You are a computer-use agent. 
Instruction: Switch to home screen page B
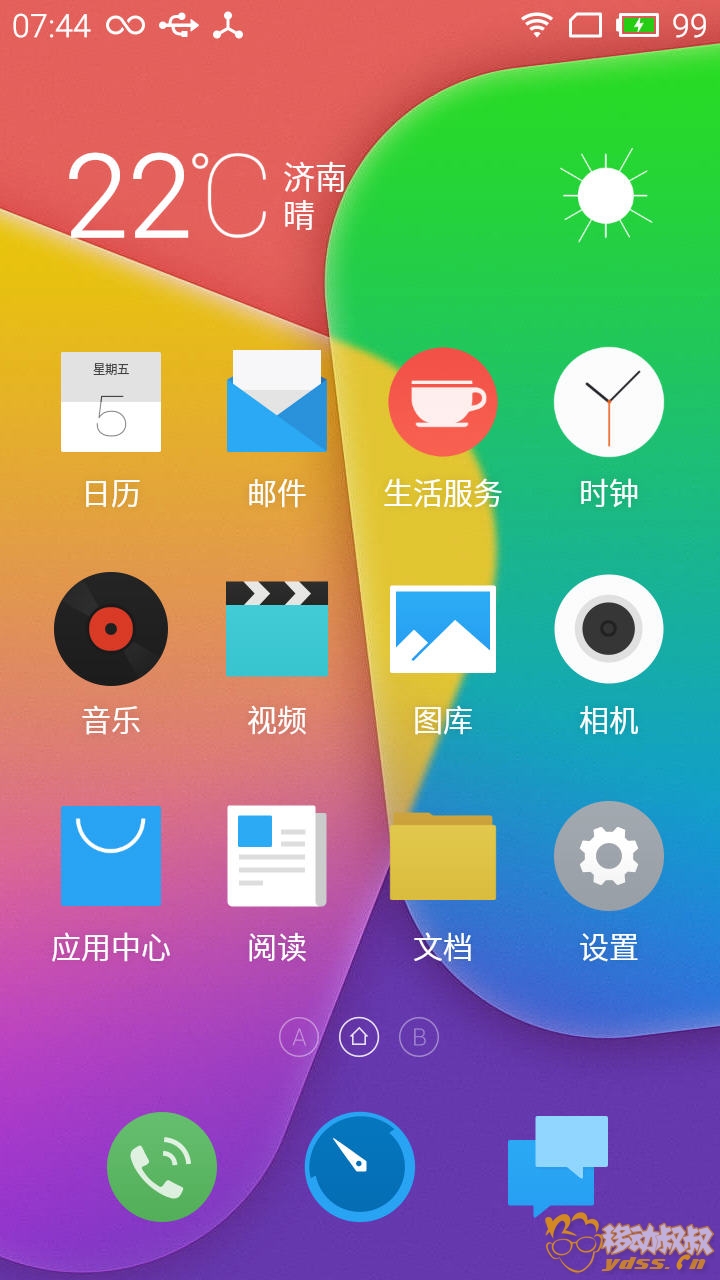[x=419, y=1037]
